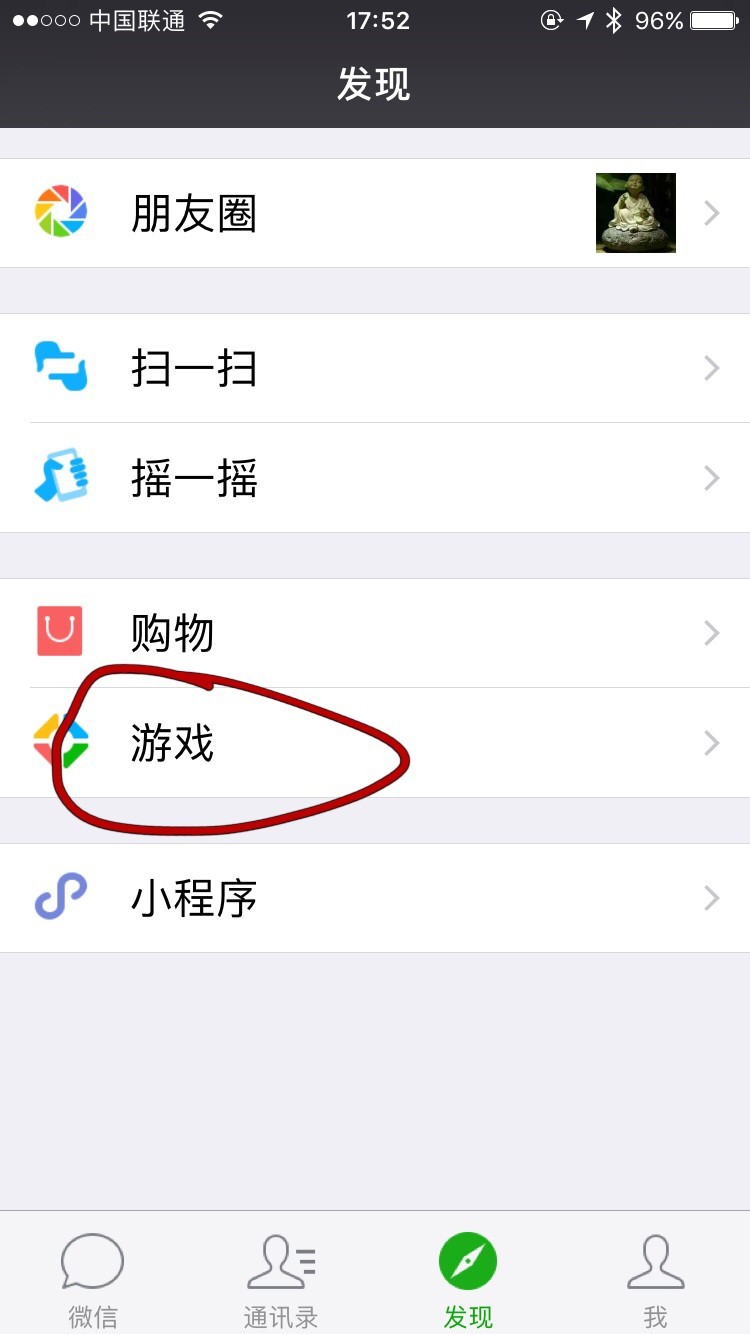The image size is (750, 1334).
Task: Open the 购物 shopping entry
Action: tap(375, 633)
